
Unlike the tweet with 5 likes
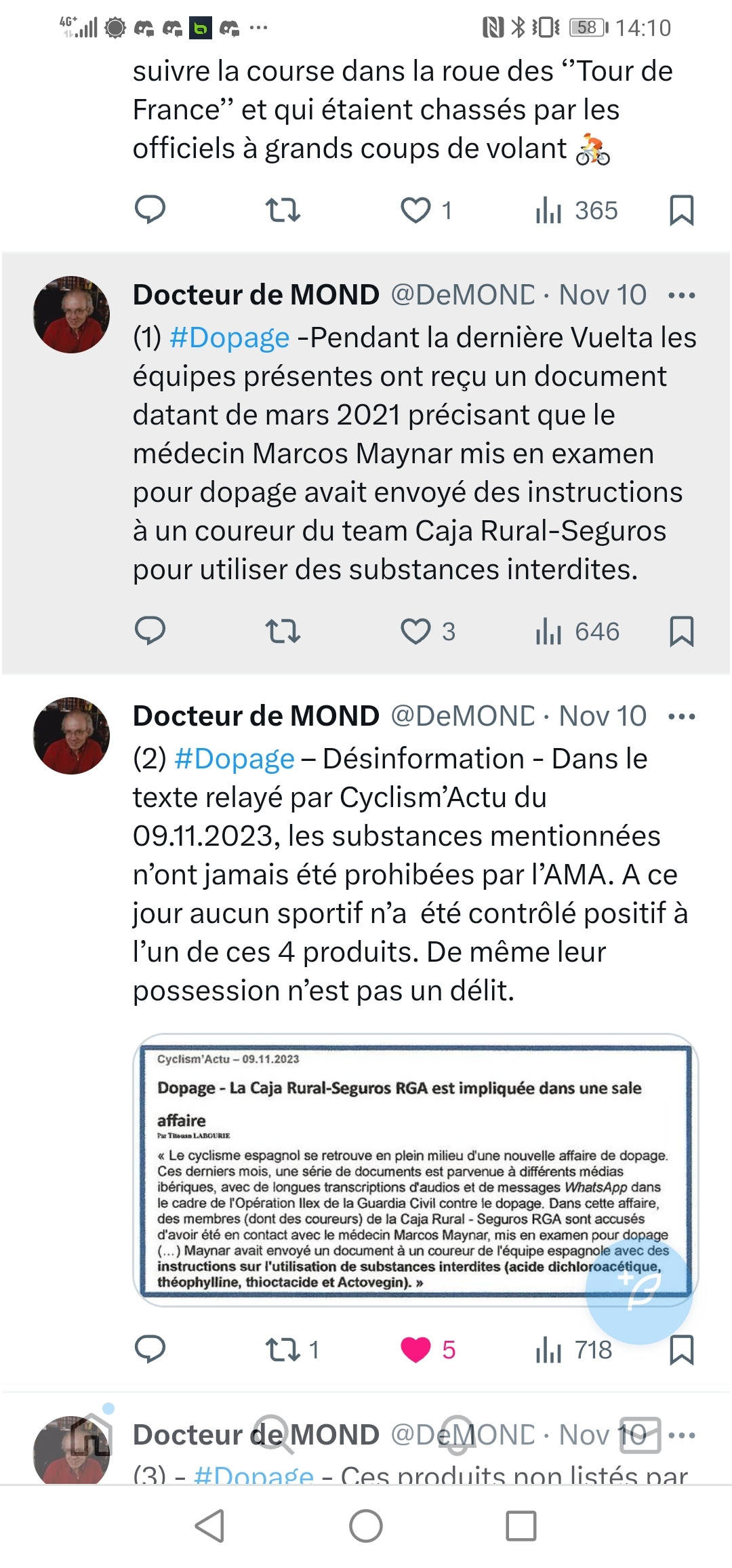(x=415, y=1350)
